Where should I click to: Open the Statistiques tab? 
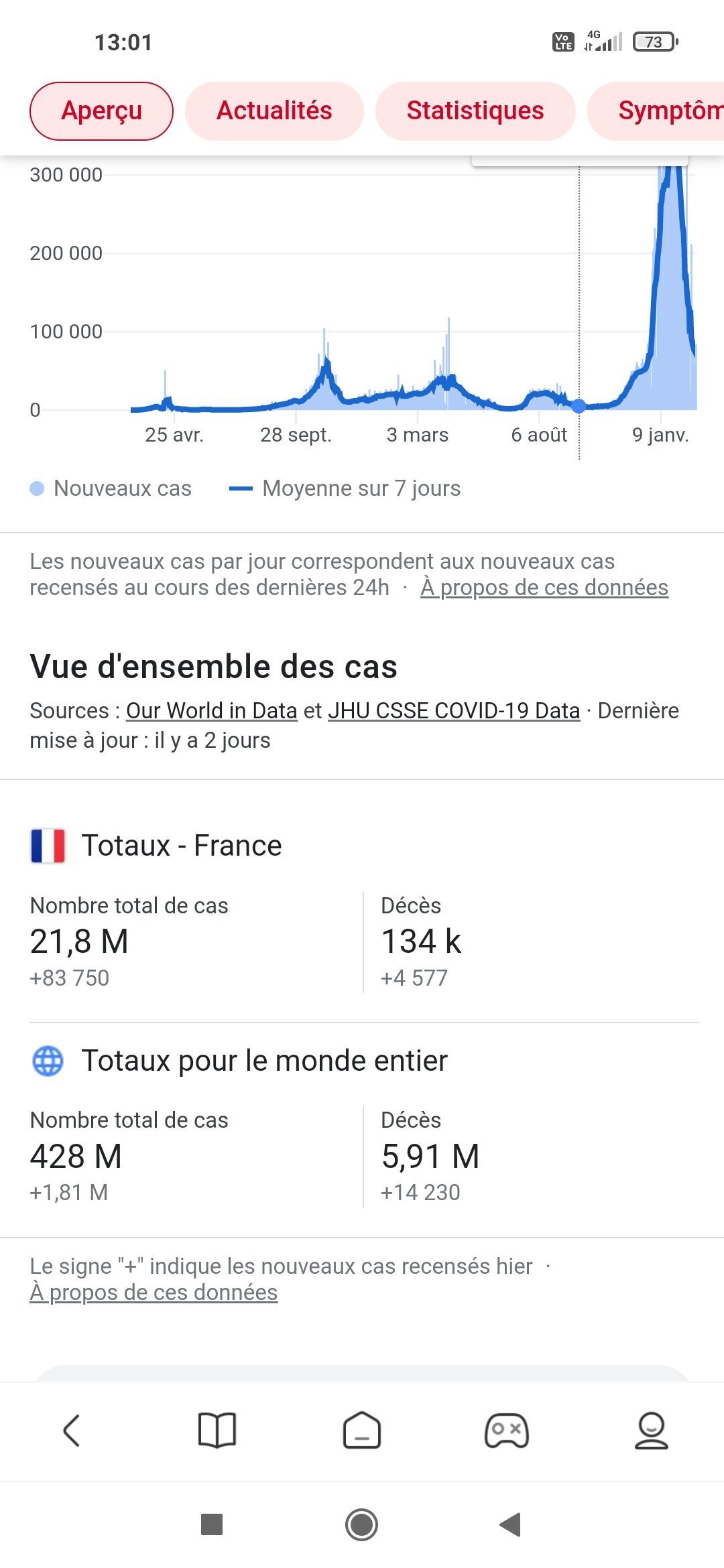click(475, 111)
